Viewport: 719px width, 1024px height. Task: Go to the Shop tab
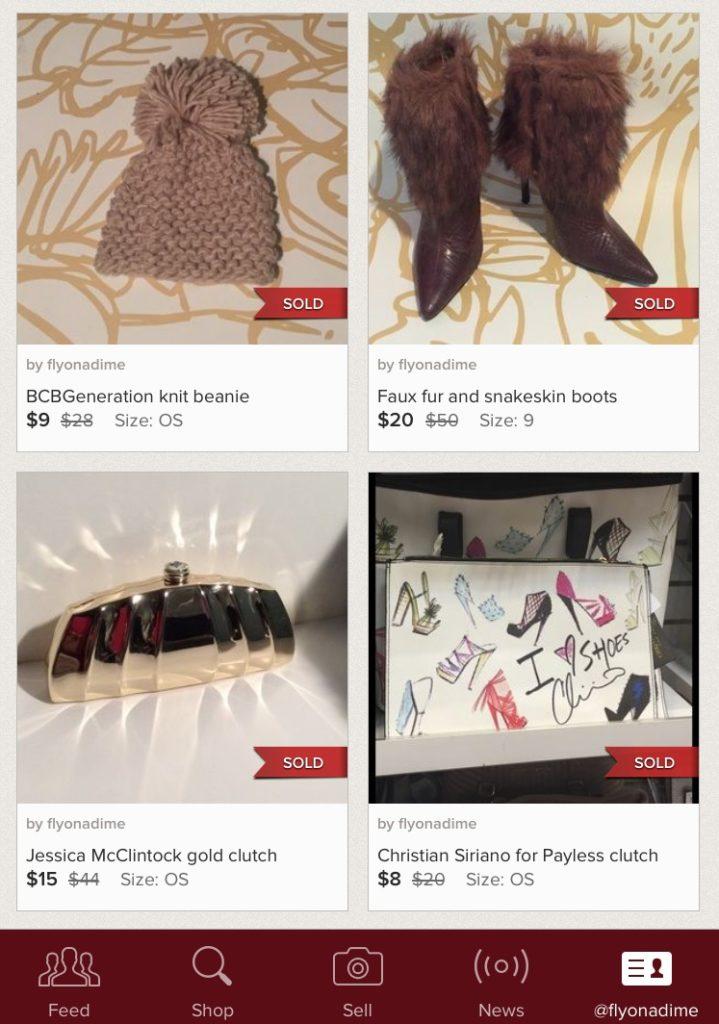coord(212,980)
